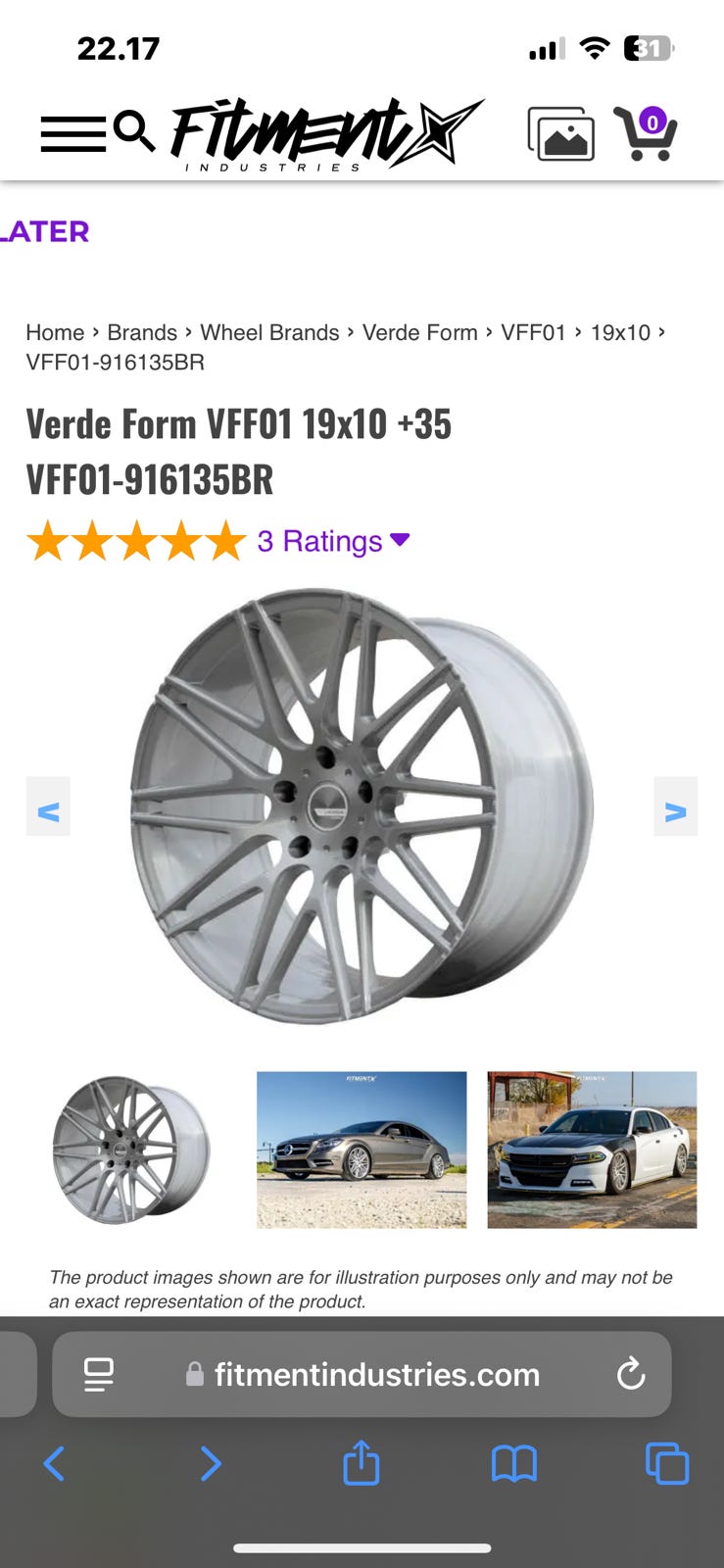Image resolution: width=724 pixels, height=1568 pixels.
Task: View the shopping cart
Action: click(x=646, y=133)
